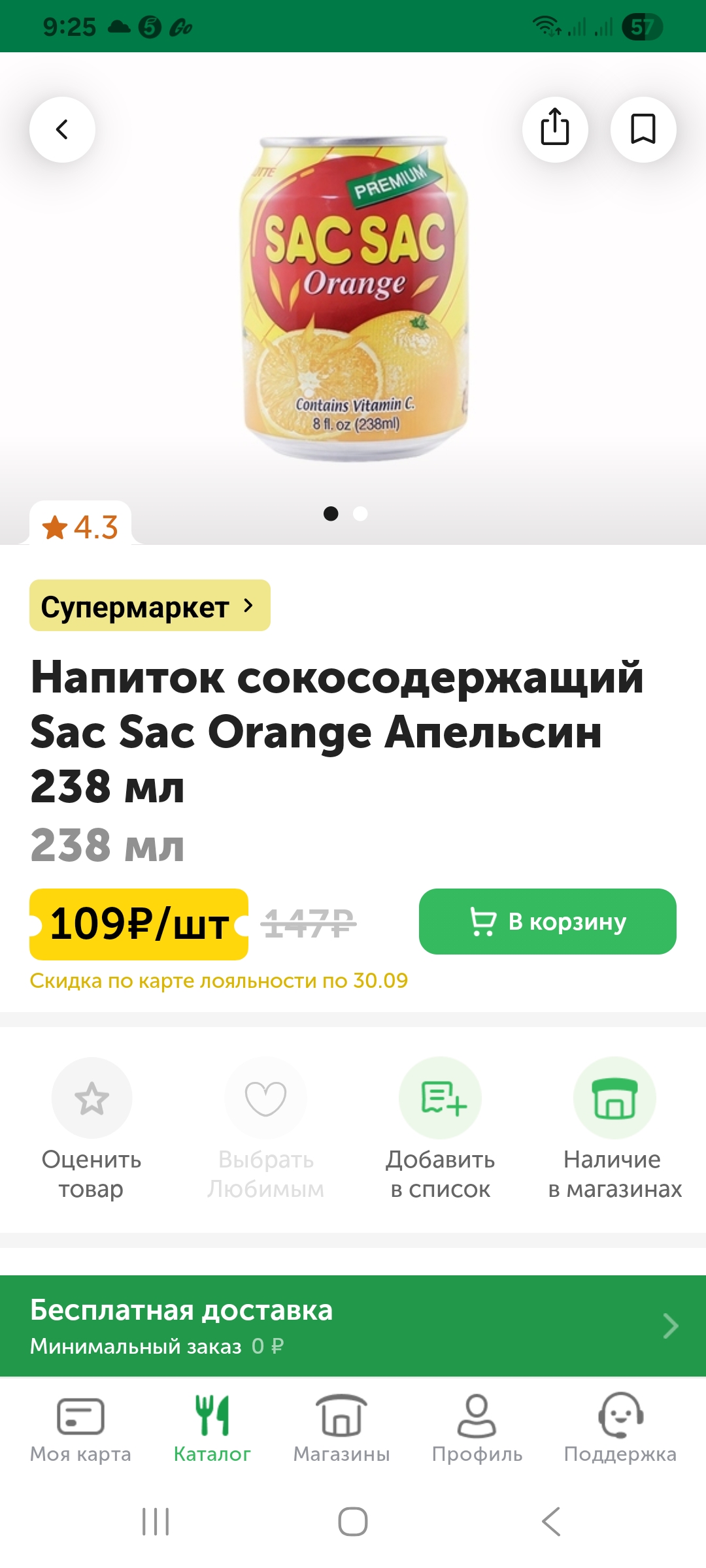The image size is (706, 1568).
Task: Check Наличие в магазинах
Action: click(614, 1127)
